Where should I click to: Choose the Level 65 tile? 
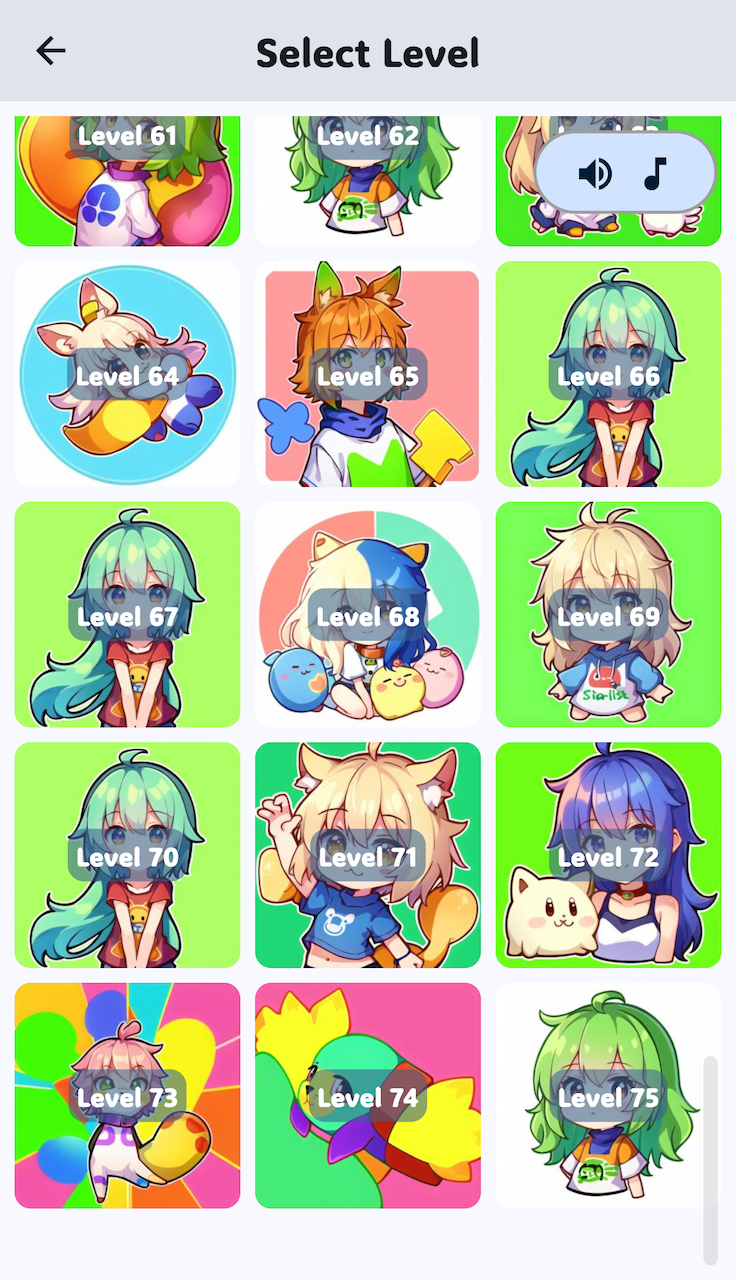pos(367,375)
